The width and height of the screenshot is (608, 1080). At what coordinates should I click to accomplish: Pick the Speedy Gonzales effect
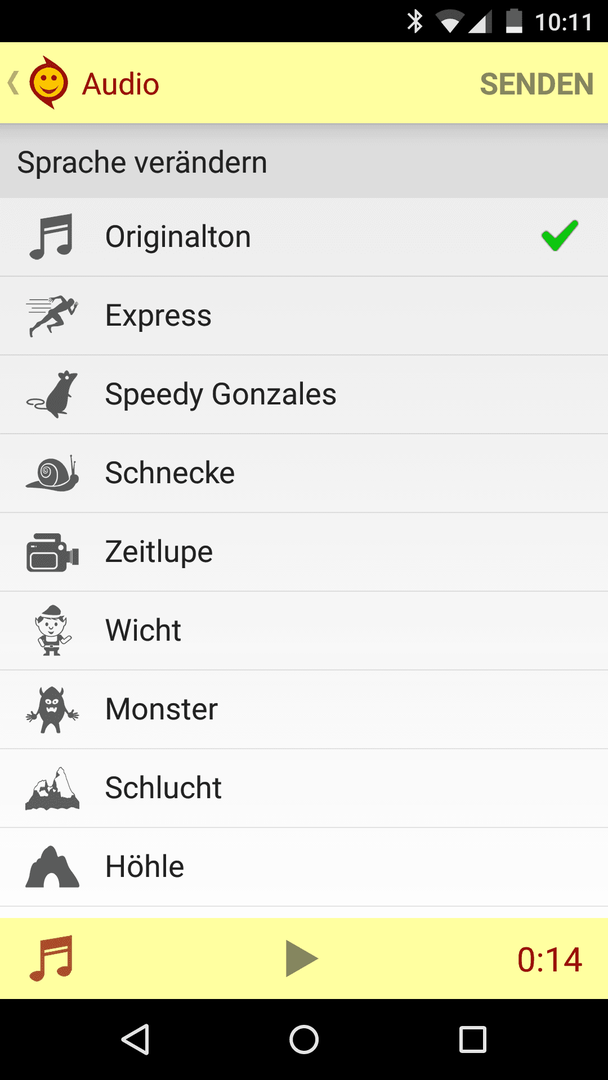click(x=304, y=395)
